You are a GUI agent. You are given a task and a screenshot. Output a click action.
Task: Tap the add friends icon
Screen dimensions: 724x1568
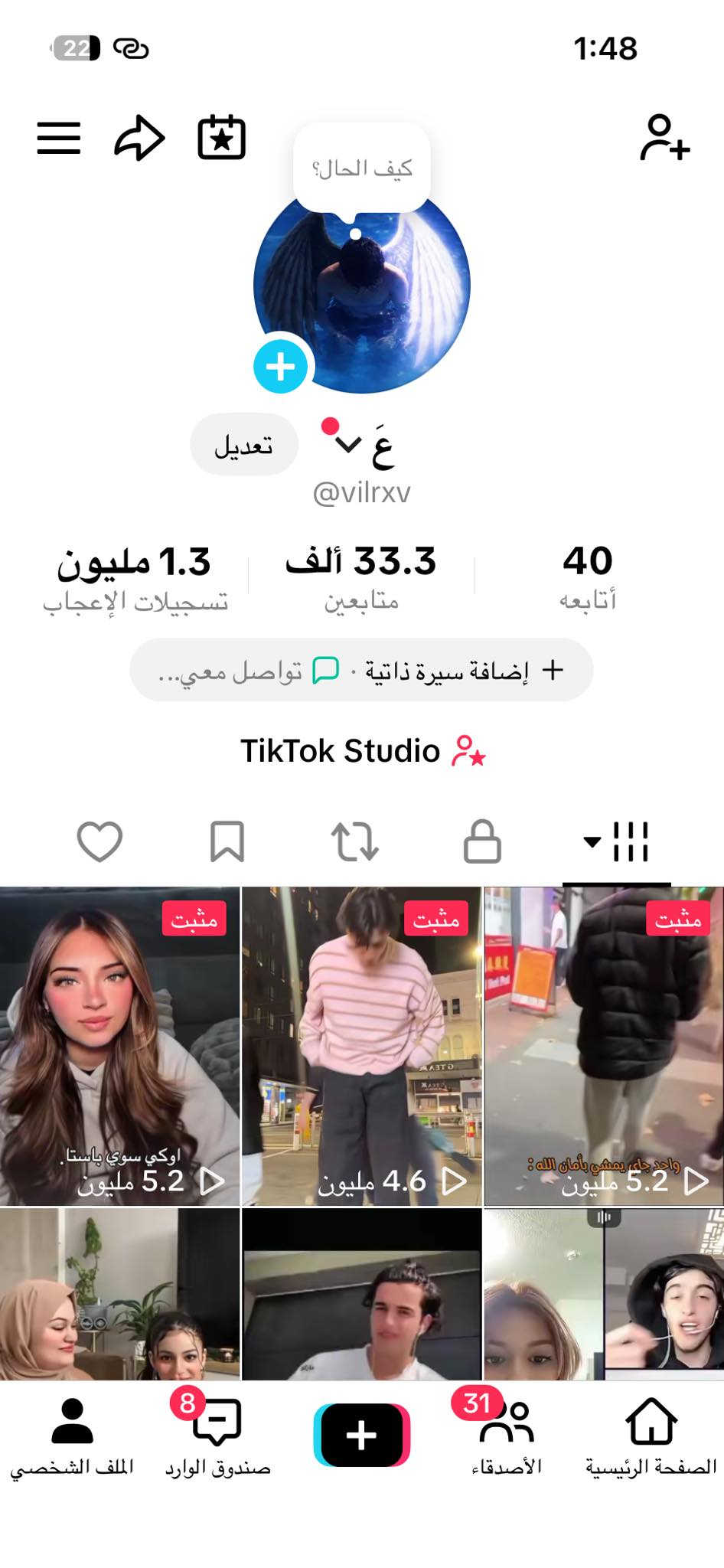click(x=664, y=138)
